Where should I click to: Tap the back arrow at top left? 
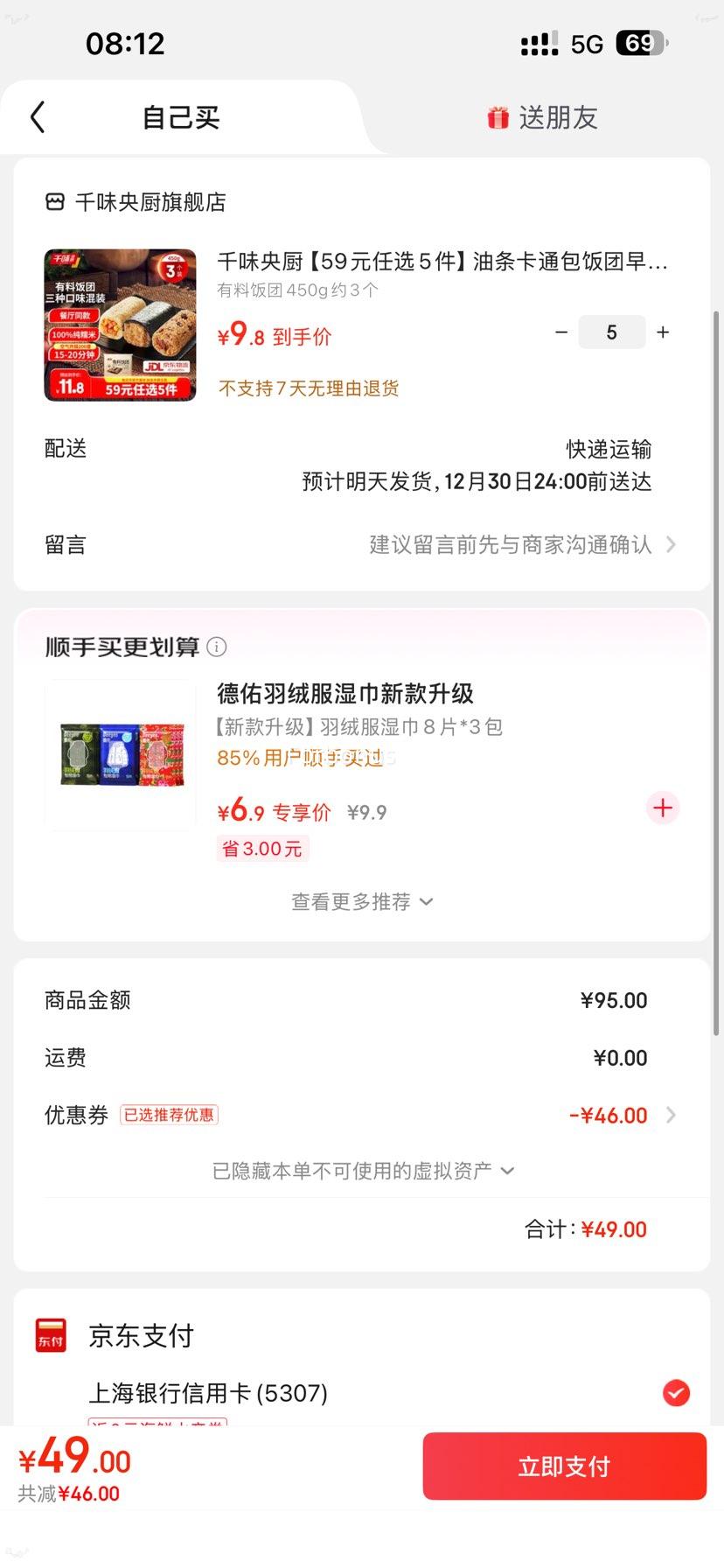[x=37, y=115]
